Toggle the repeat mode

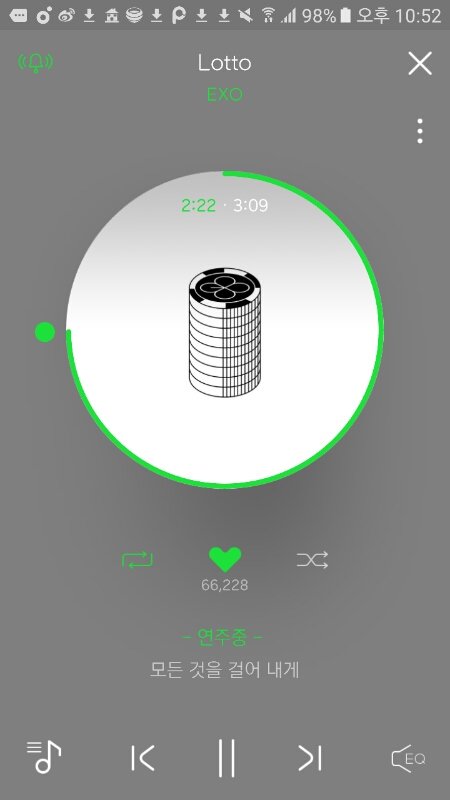[x=137, y=560]
